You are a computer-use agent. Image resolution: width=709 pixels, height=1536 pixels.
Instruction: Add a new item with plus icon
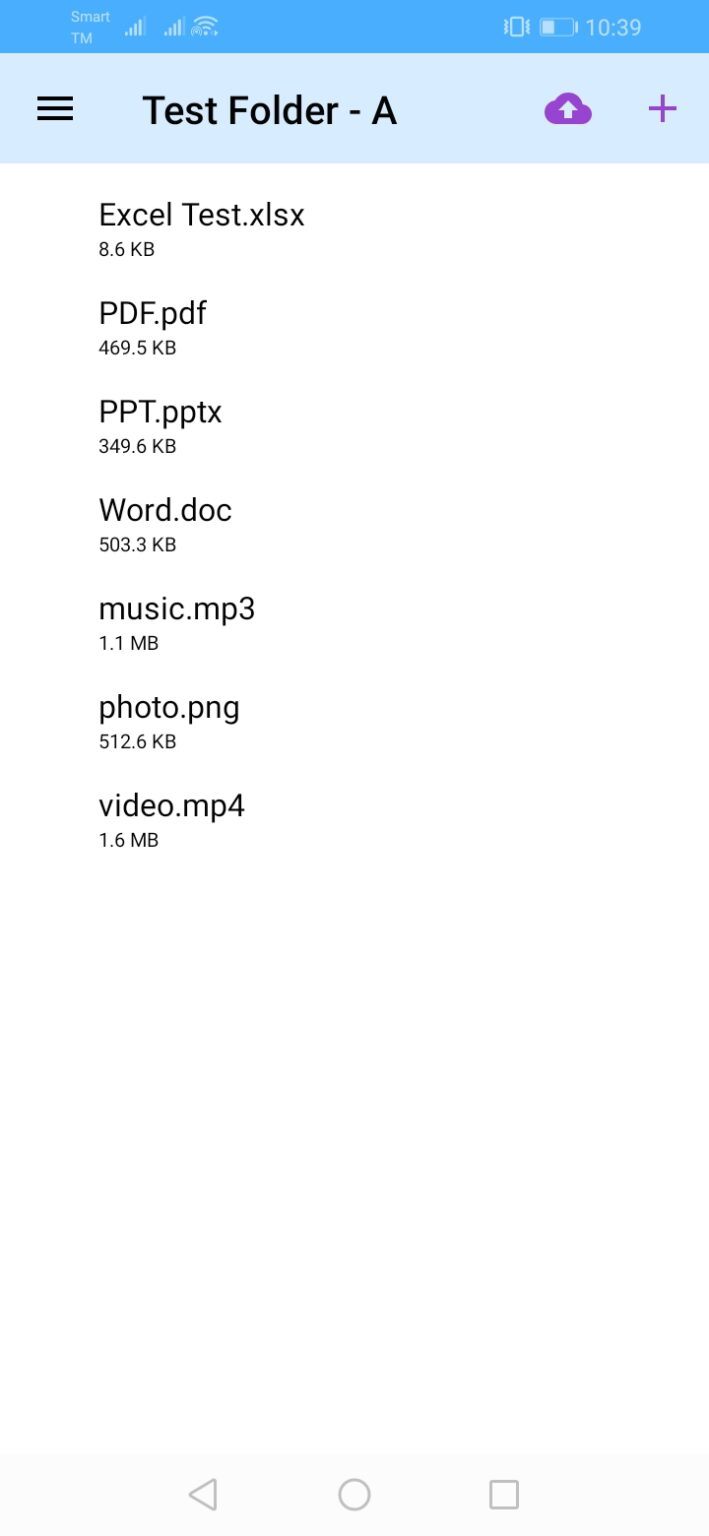point(662,109)
